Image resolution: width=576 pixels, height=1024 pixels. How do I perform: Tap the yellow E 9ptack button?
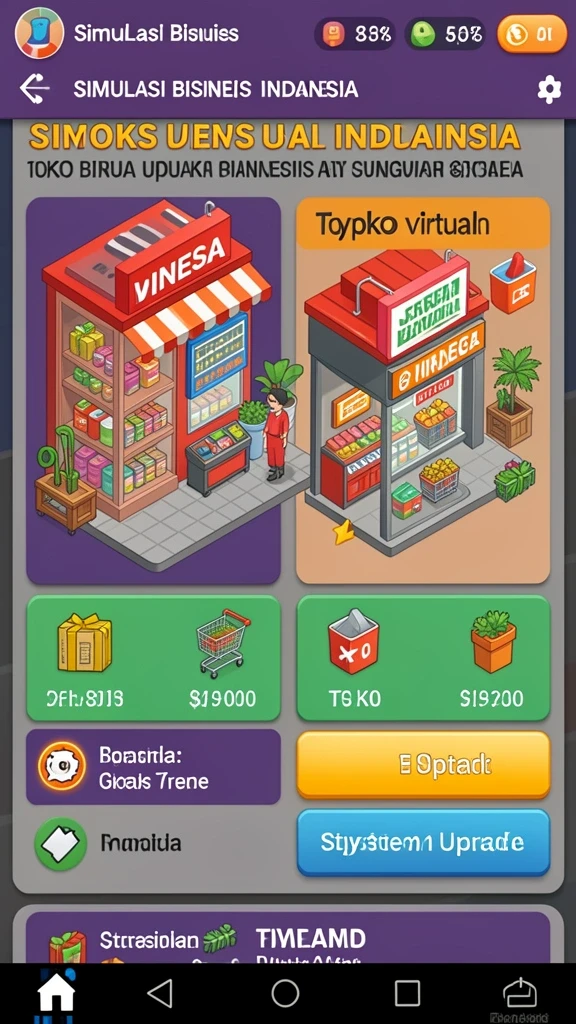[423, 764]
